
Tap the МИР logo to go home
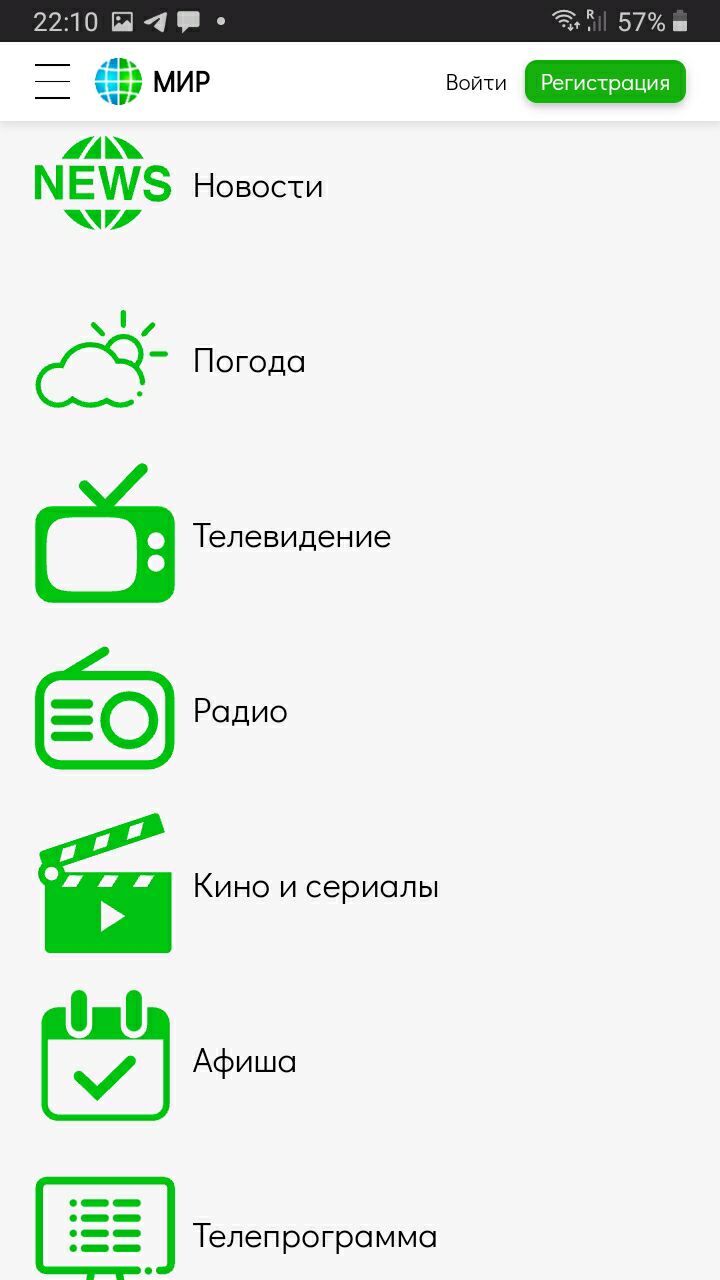click(152, 82)
